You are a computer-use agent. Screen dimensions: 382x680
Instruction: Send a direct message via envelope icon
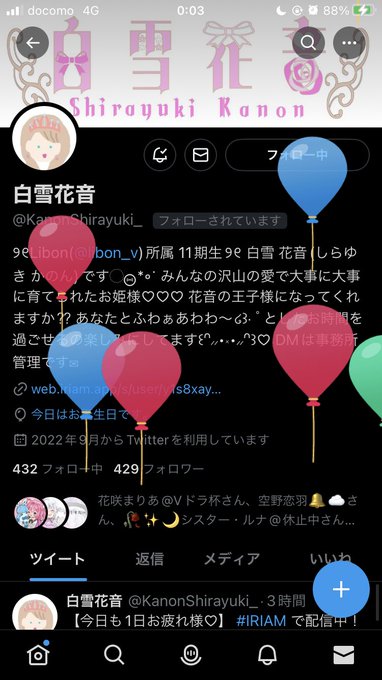pos(200,155)
